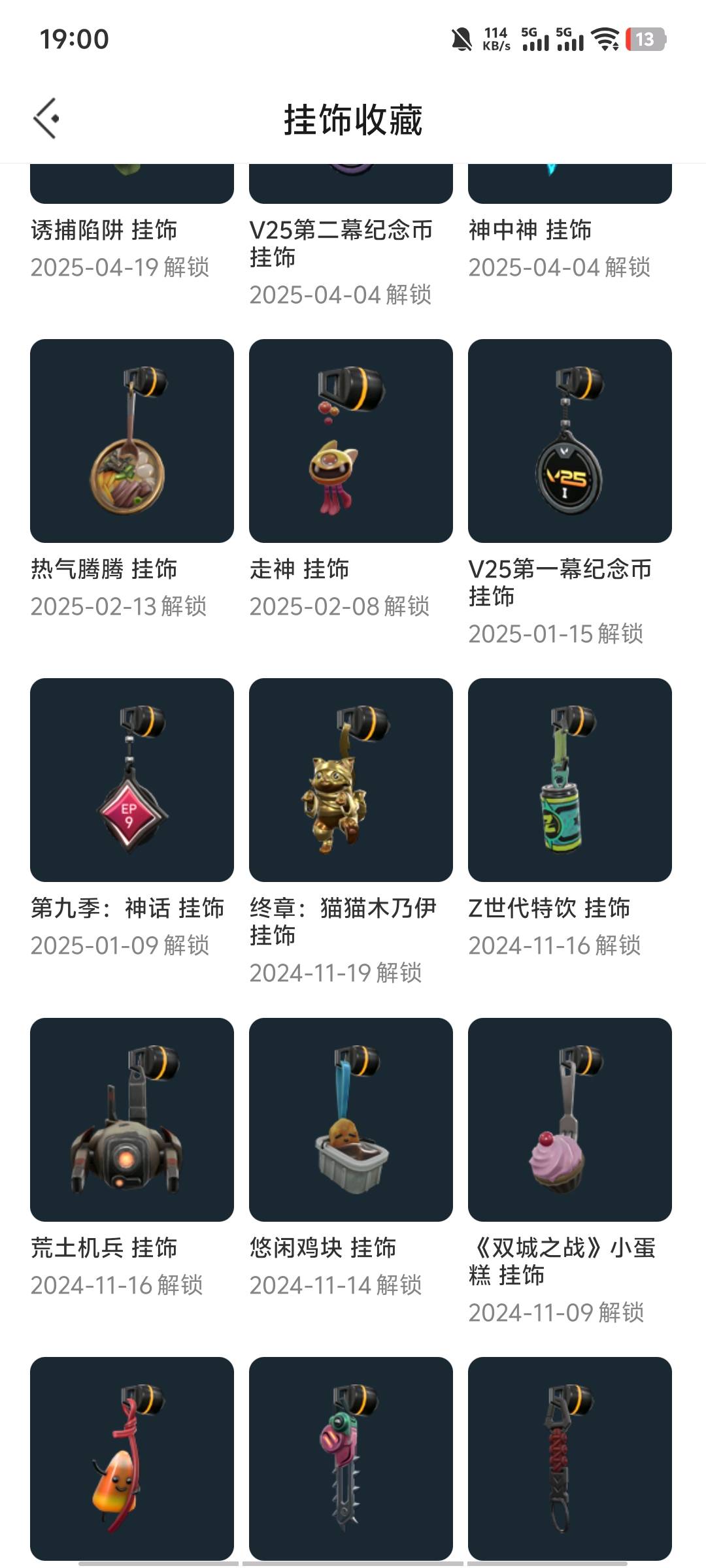This screenshot has height=1568, width=706.
Task: Open the 荒土机兵 挂饰 tile
Action: point(132,1119)
